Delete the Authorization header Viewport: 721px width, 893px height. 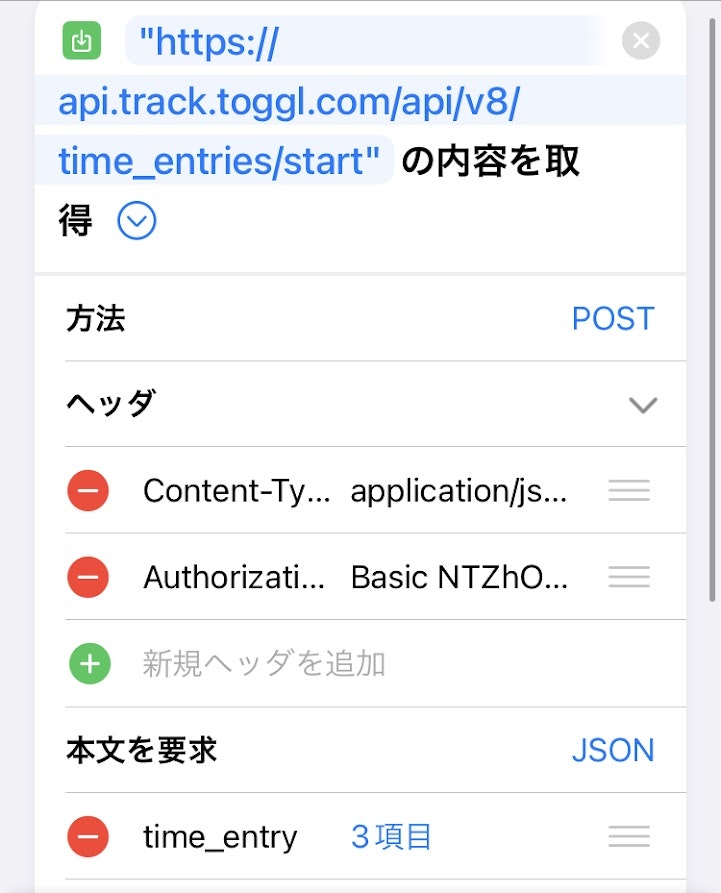[88, 577]
